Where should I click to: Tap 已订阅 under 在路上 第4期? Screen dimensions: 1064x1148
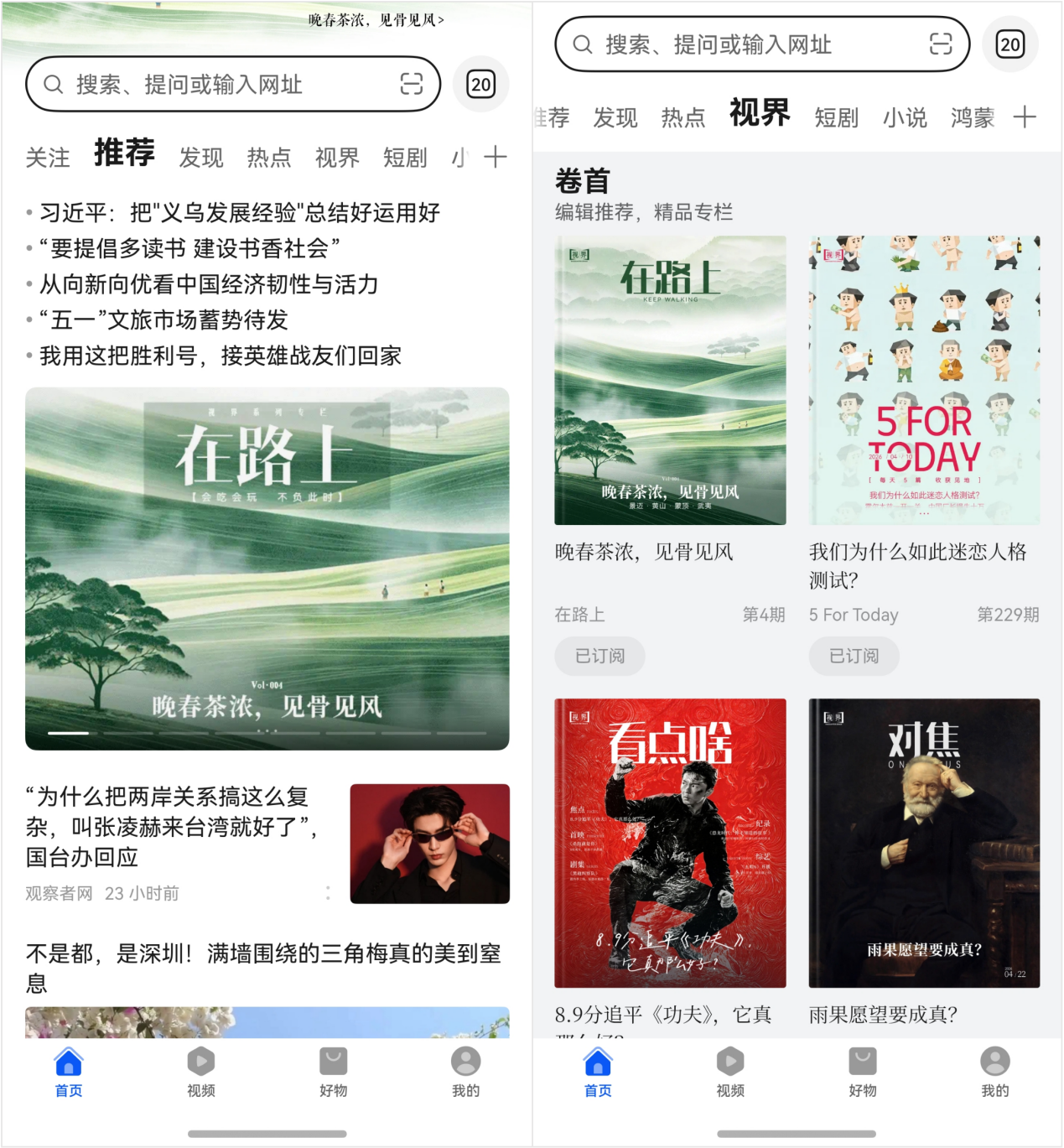[599, 656]
